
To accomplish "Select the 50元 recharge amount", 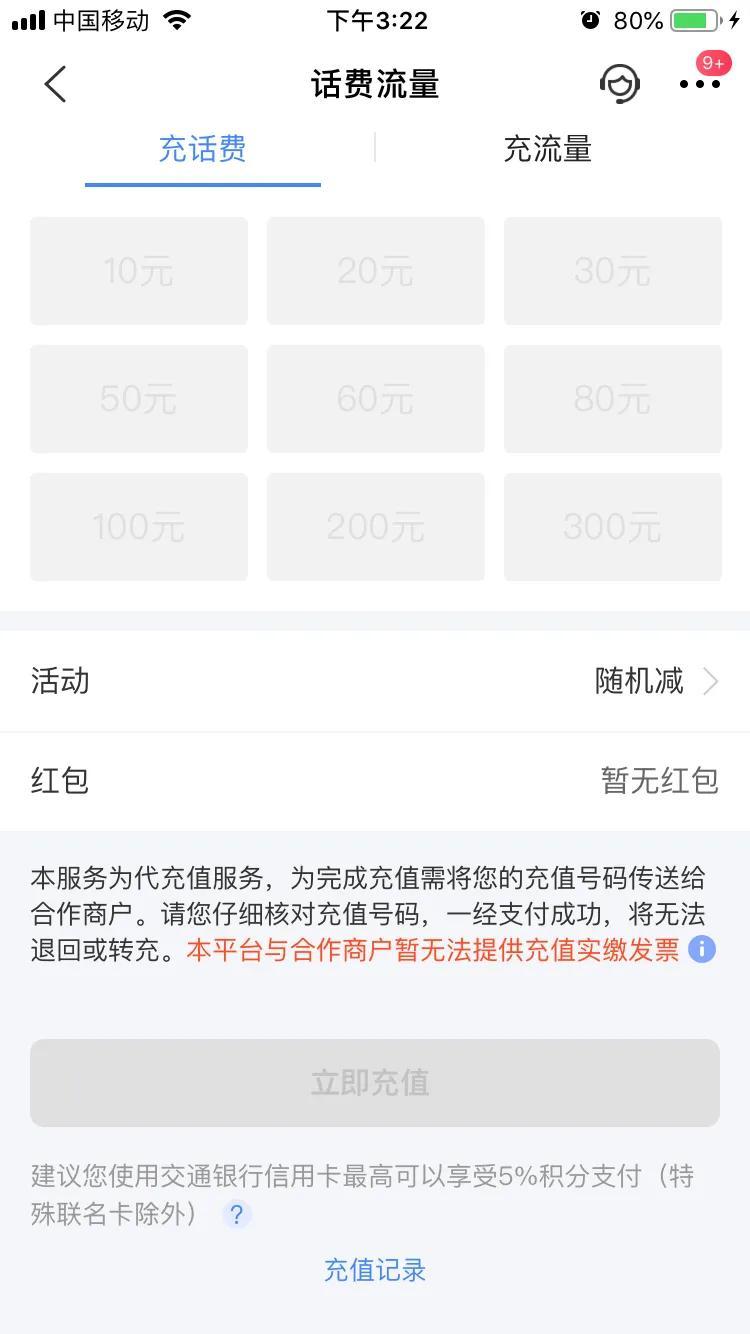I will [139, 399].
